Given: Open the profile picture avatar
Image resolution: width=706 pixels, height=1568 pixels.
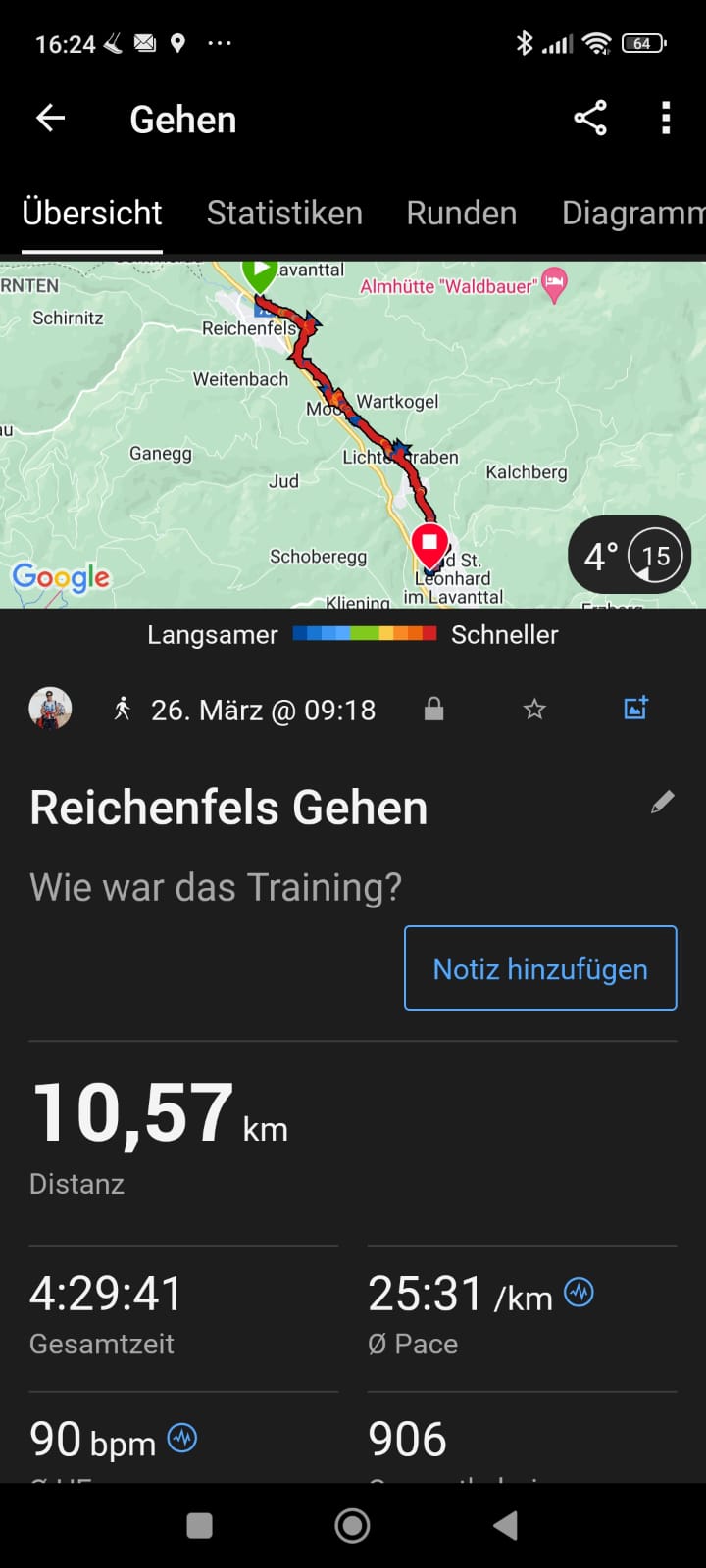Looking at the screenshot, I should [x=50, y=709].
